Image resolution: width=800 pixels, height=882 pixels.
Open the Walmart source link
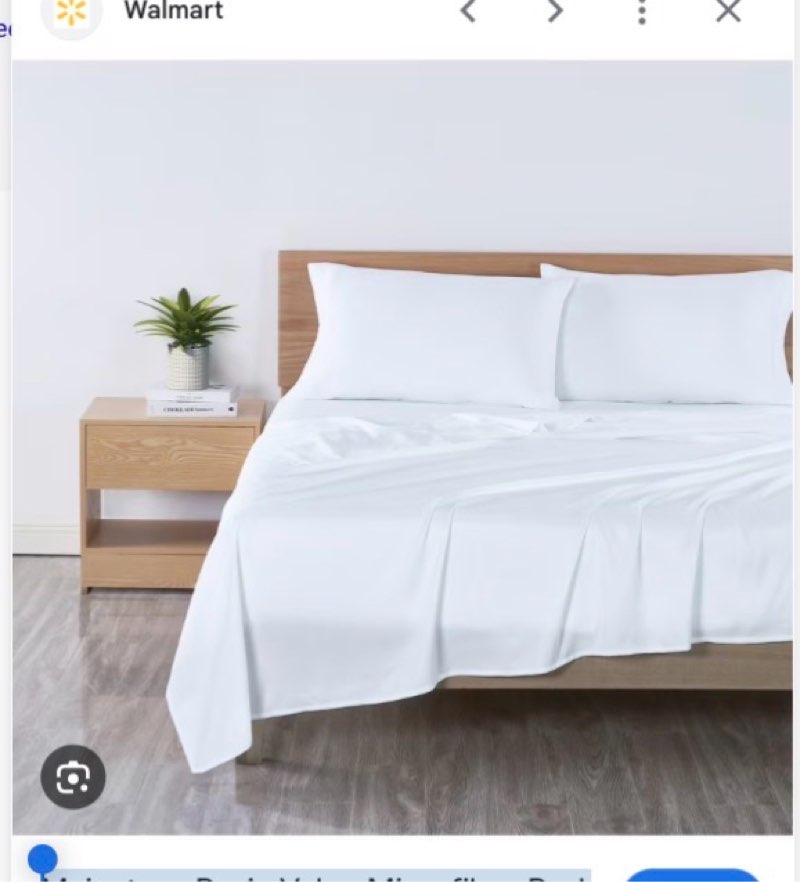click(172, 12)
